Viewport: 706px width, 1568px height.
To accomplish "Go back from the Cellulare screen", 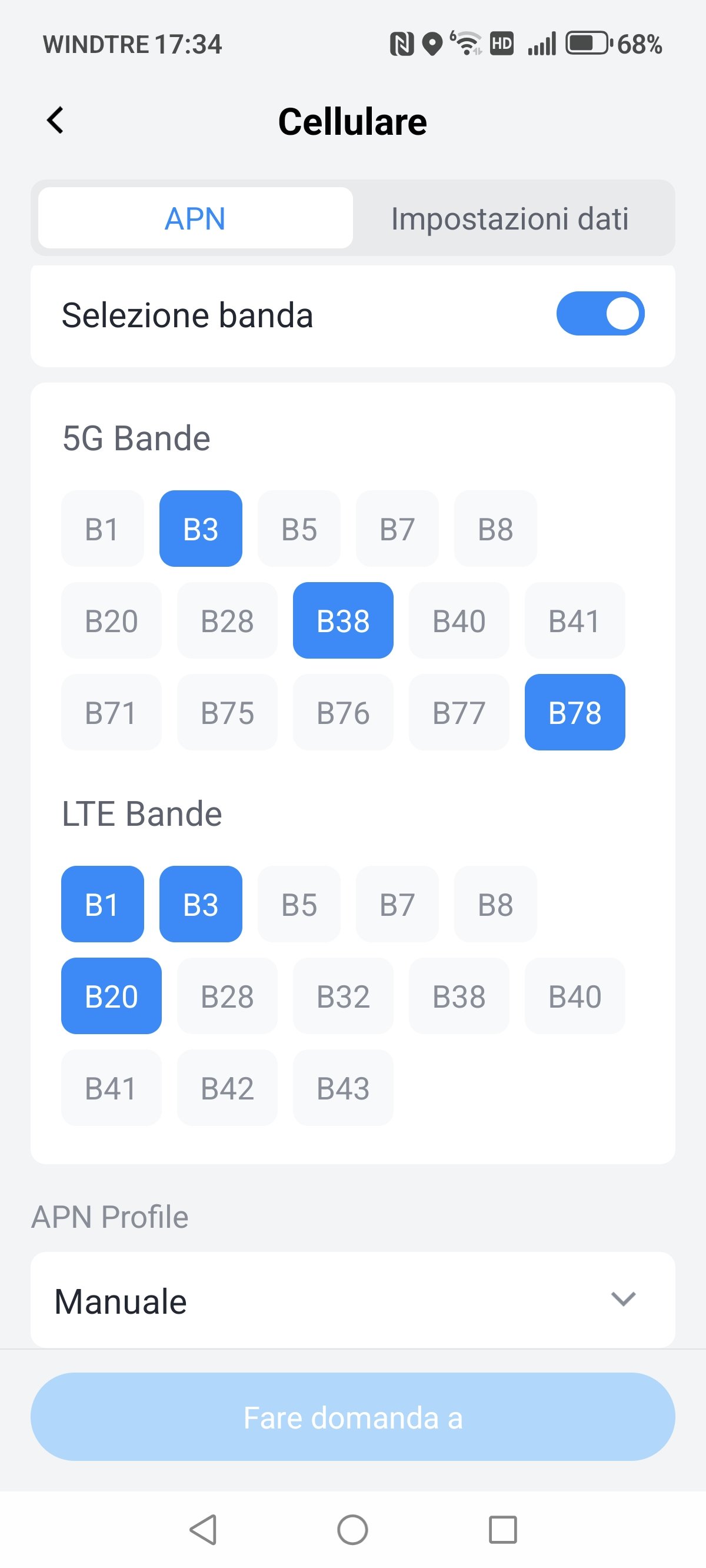I will coord(55,121).
